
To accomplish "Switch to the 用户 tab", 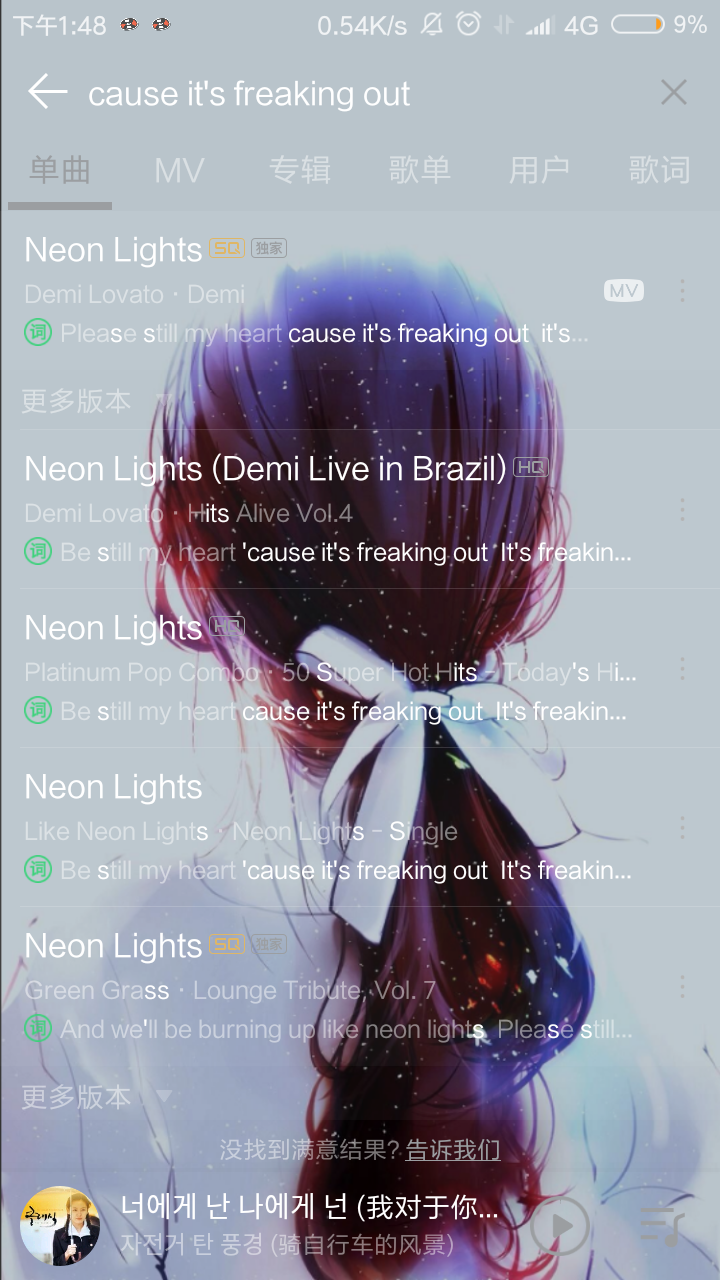I will tap(540, 171).
